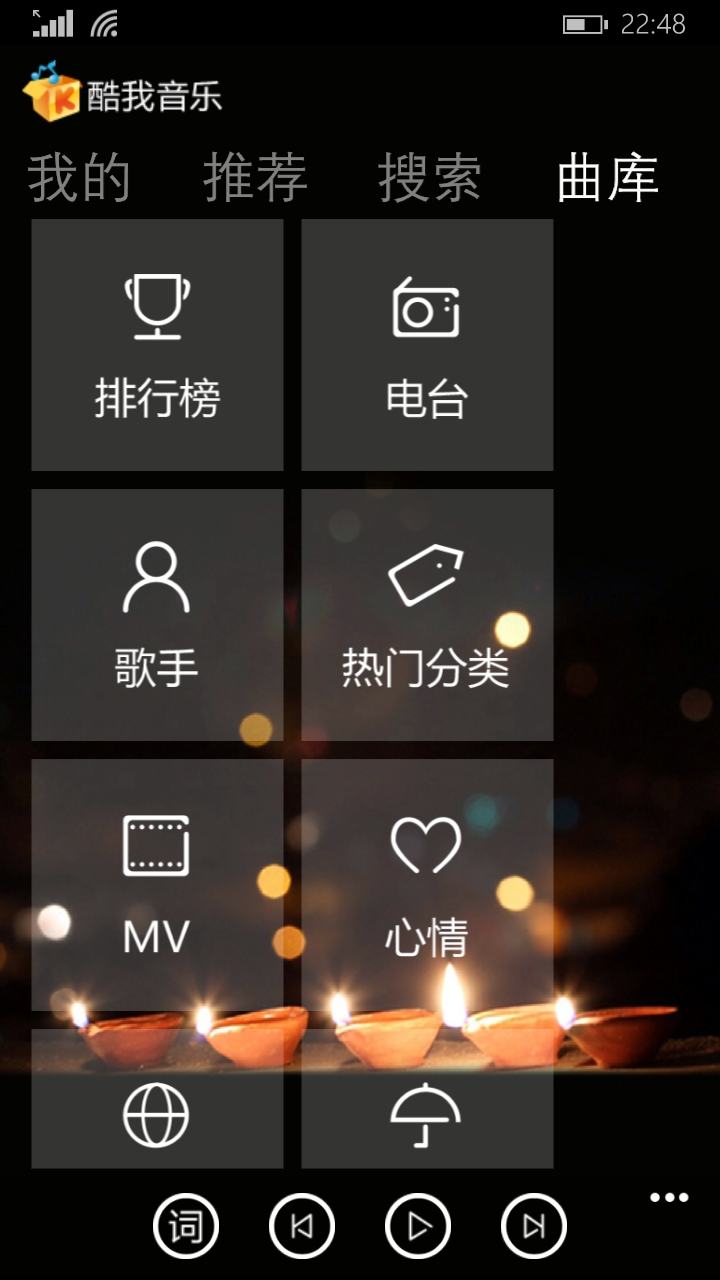The width and height of the screenshot is (720, 1280).
Task: Skip to the previous track
Action: (x=302, y=1226)
